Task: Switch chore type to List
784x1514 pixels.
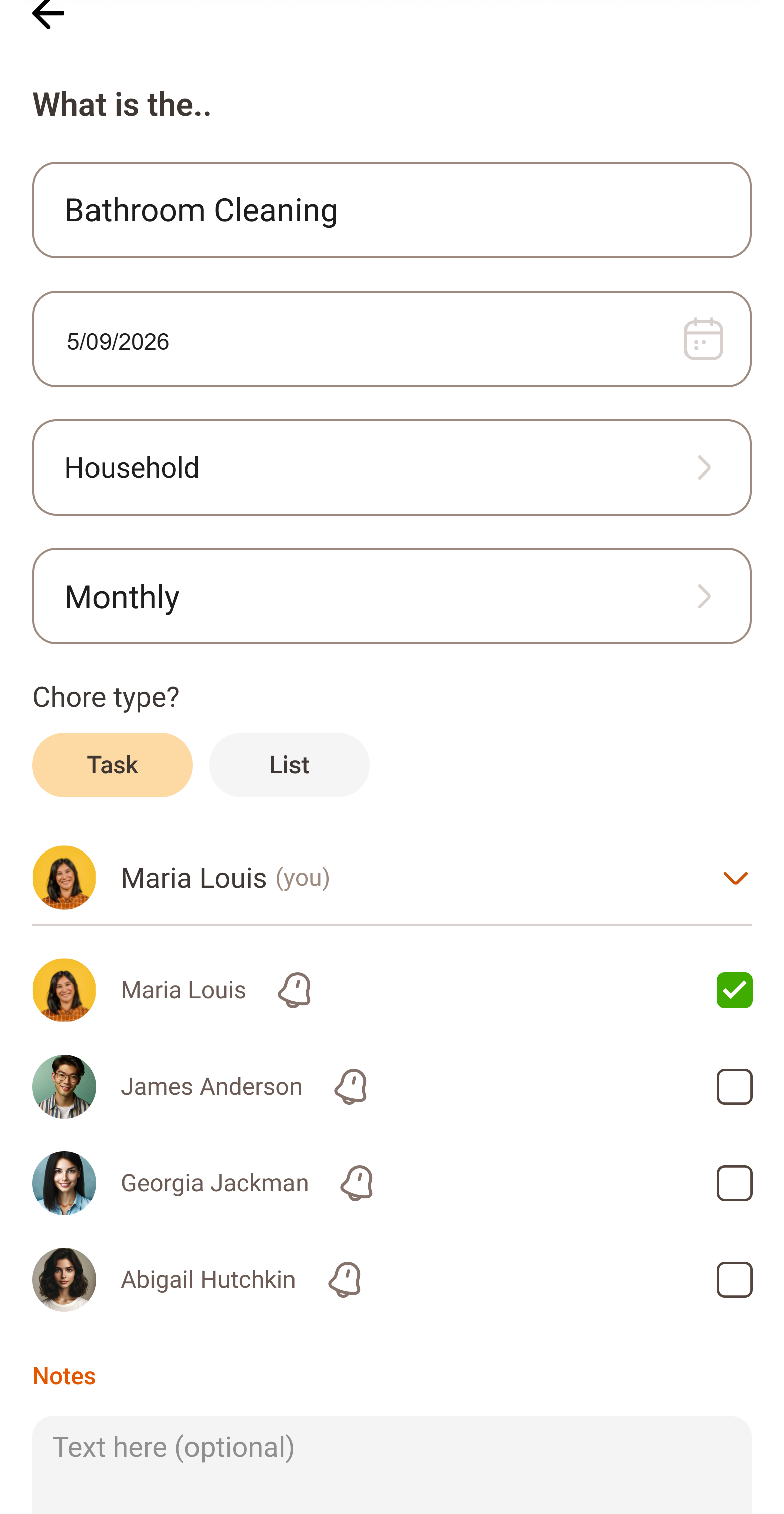Action: tap(289, 765)
